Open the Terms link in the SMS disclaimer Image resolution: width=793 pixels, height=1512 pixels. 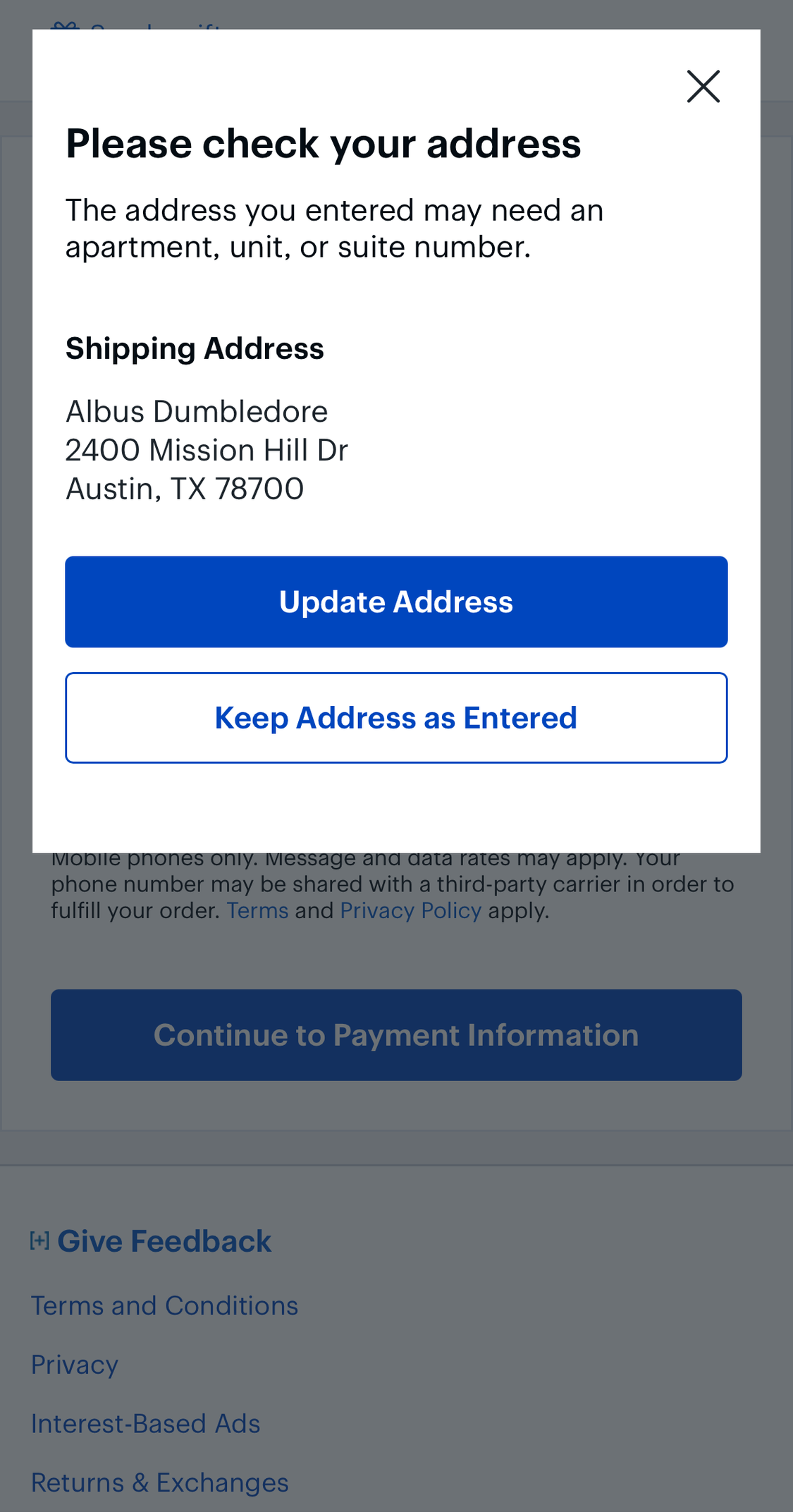coord(257,910)
